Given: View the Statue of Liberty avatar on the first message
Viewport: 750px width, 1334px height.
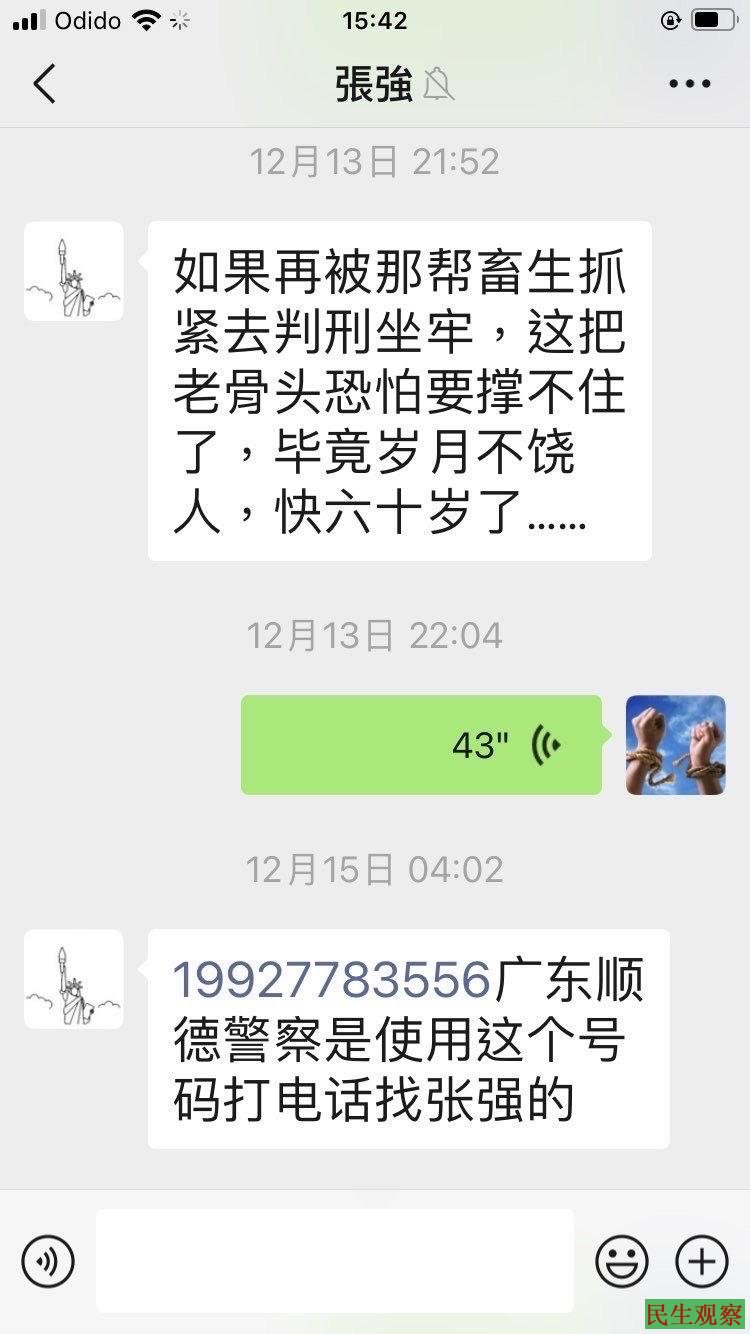Looking at the screenshot, I should pos(74,271).
